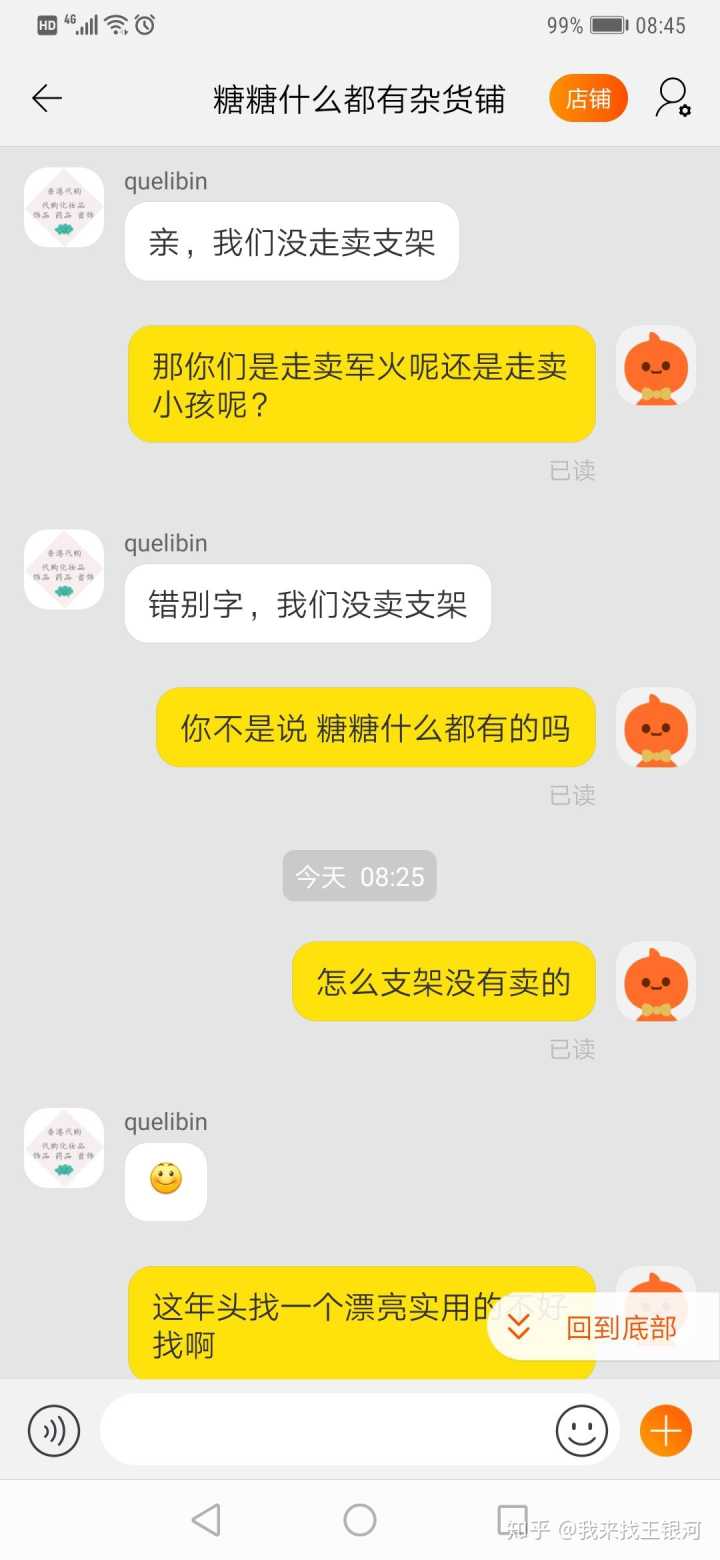Image resolution: width=720 pixels, height=1560 pixels.
Task: Switch to voice input mode
Action: (53, 1431)
